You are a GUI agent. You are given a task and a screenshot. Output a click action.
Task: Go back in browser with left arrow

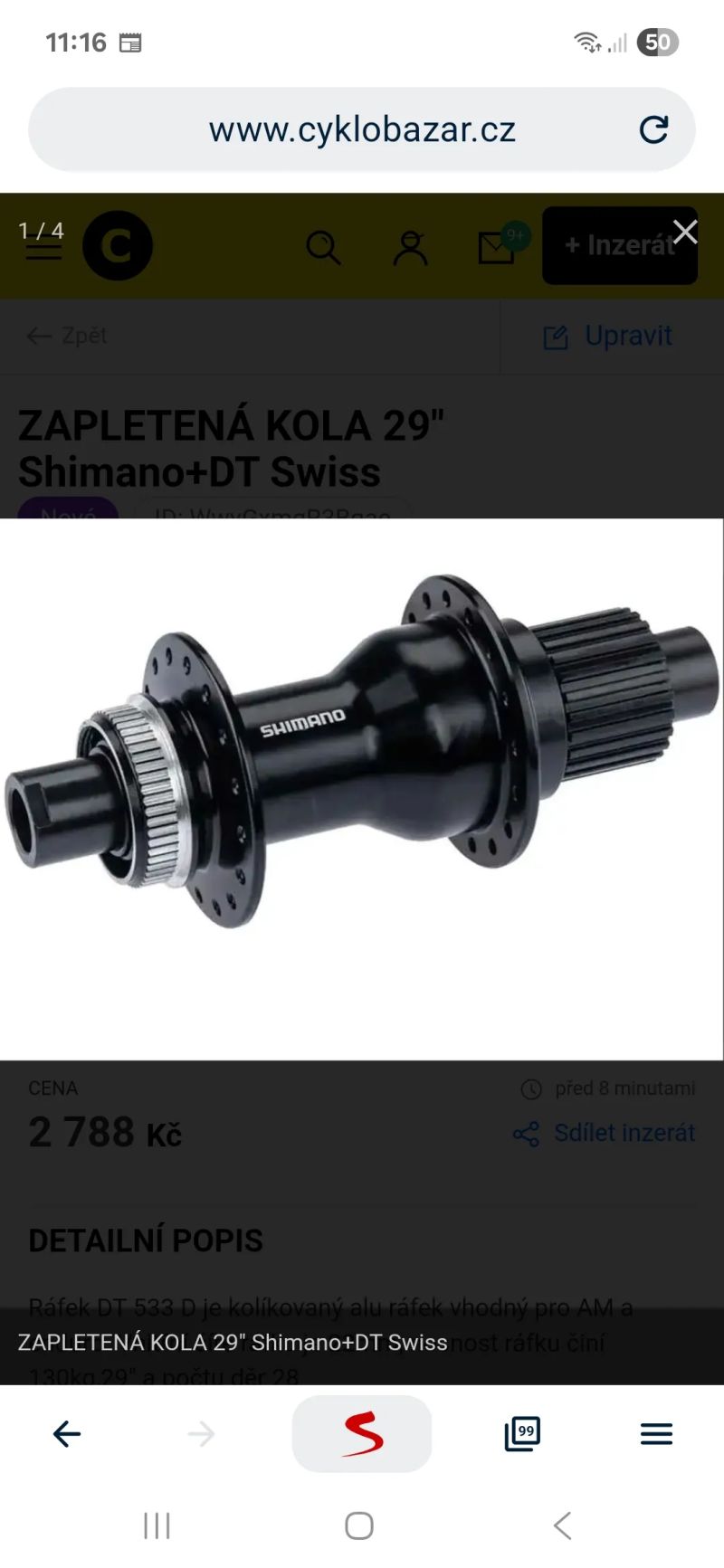tap(67, 1433)
